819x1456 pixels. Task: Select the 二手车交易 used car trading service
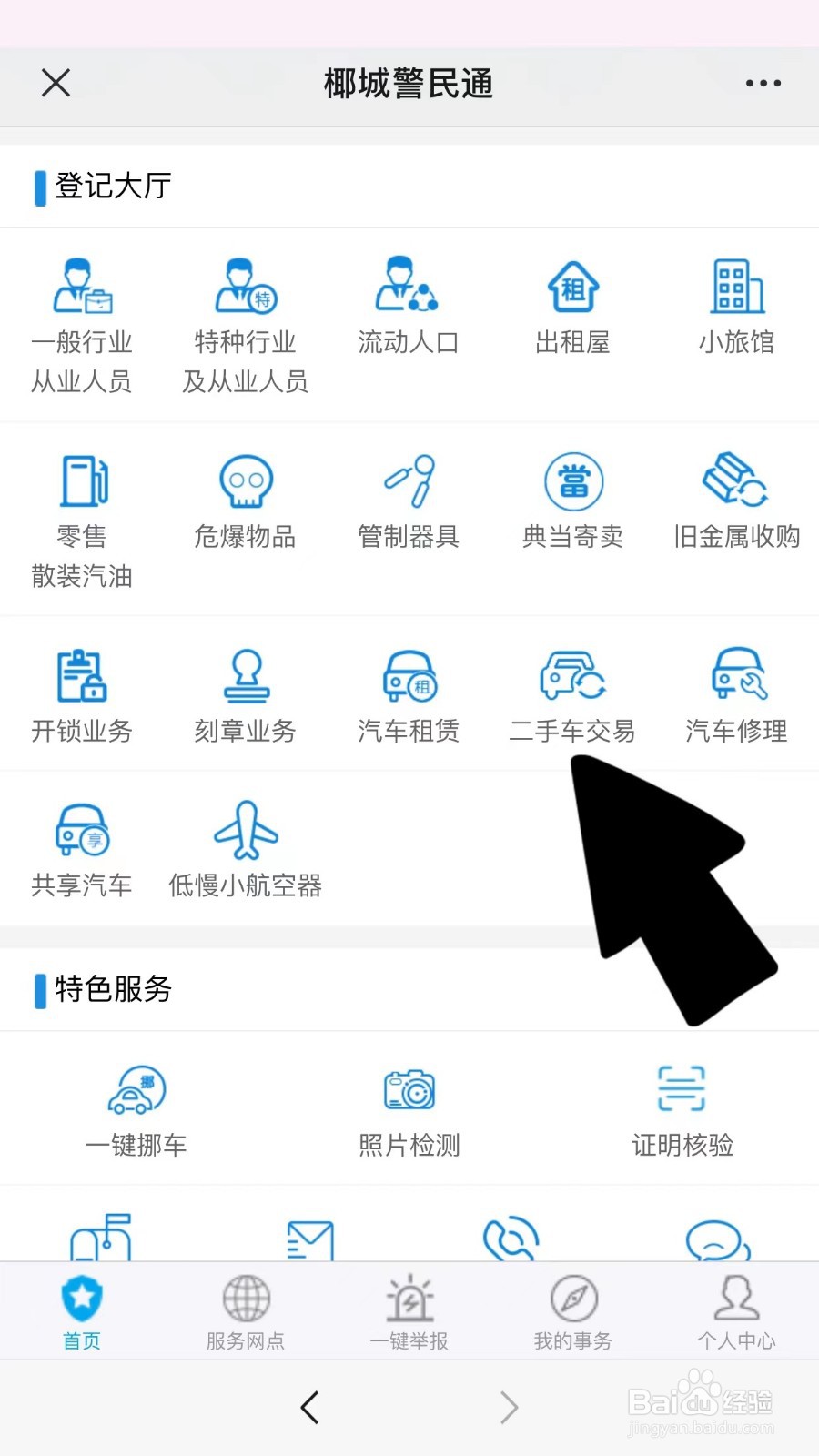coord(571,696)
